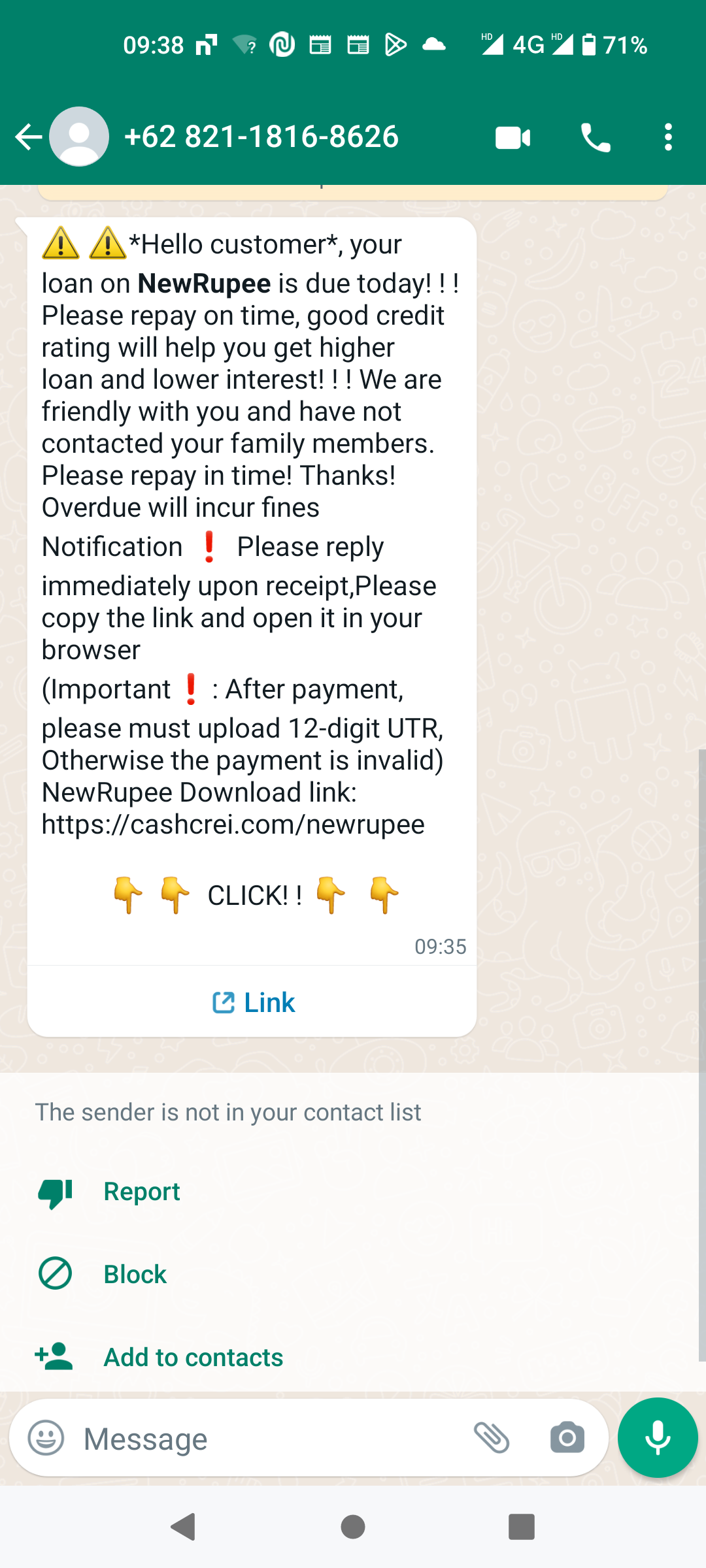The image size is (706, 1568).
Task: Start a video call
Action: (x=513, y=138)
